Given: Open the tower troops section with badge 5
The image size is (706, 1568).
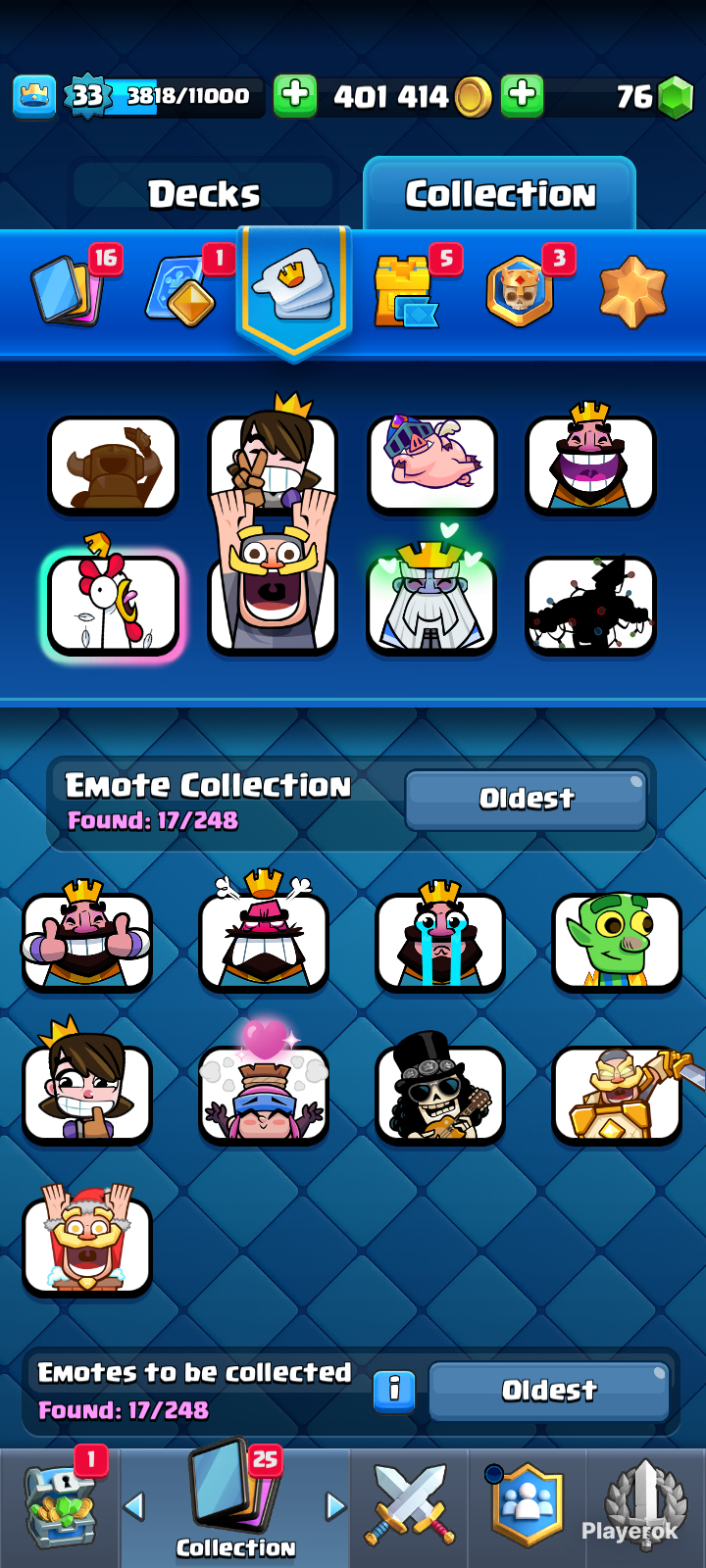Looking at the screenshot, I should 404,291.
